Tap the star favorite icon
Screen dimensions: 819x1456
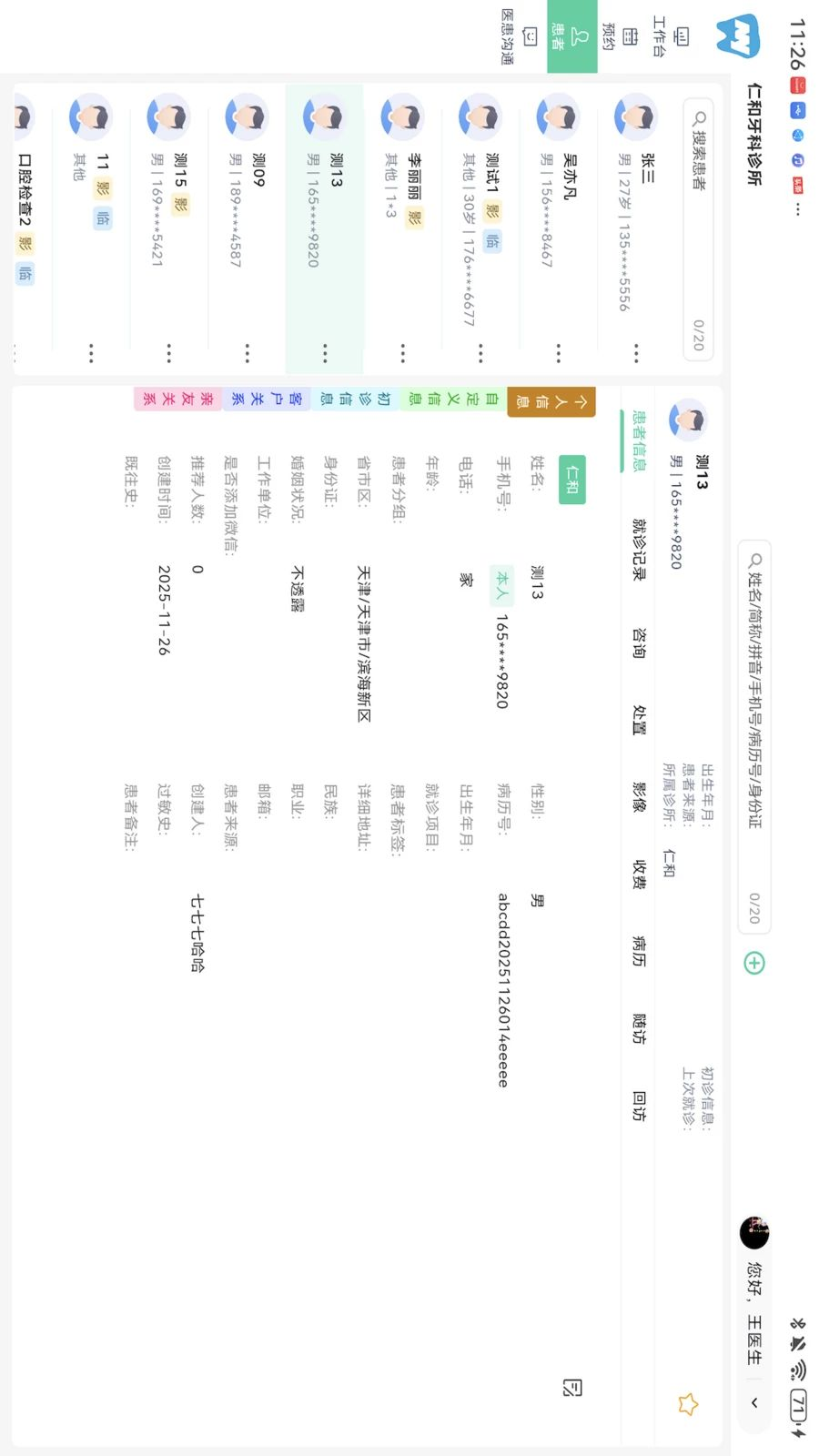coord(688,1404)
